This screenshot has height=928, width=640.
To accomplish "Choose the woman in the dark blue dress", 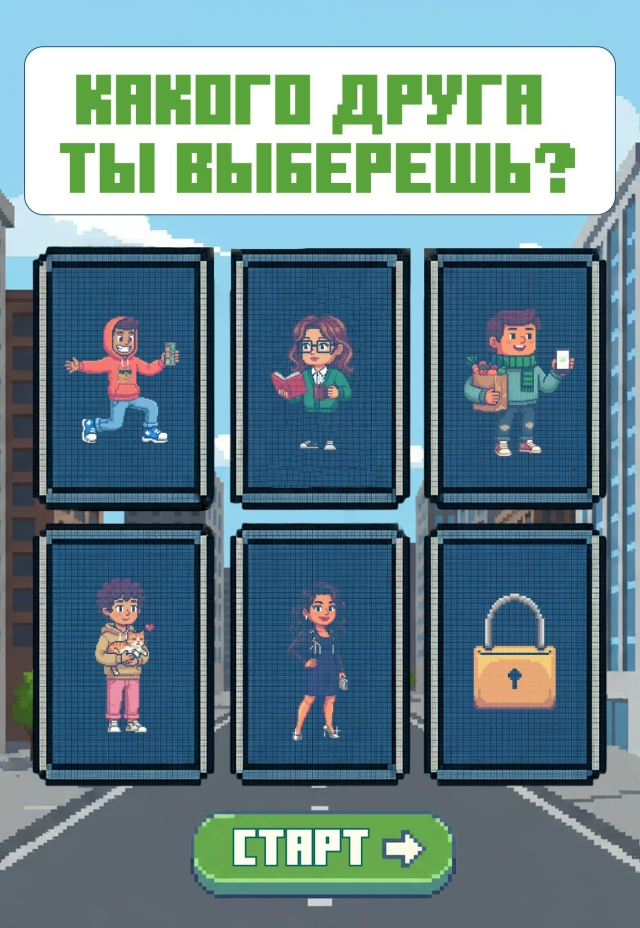I will [318, 655].
